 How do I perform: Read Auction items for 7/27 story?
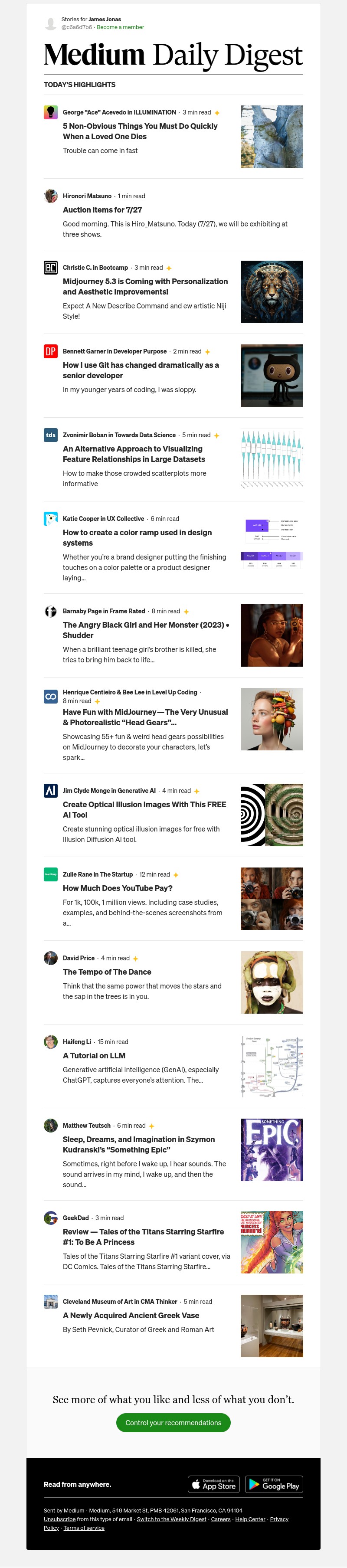tap(102, 210)
